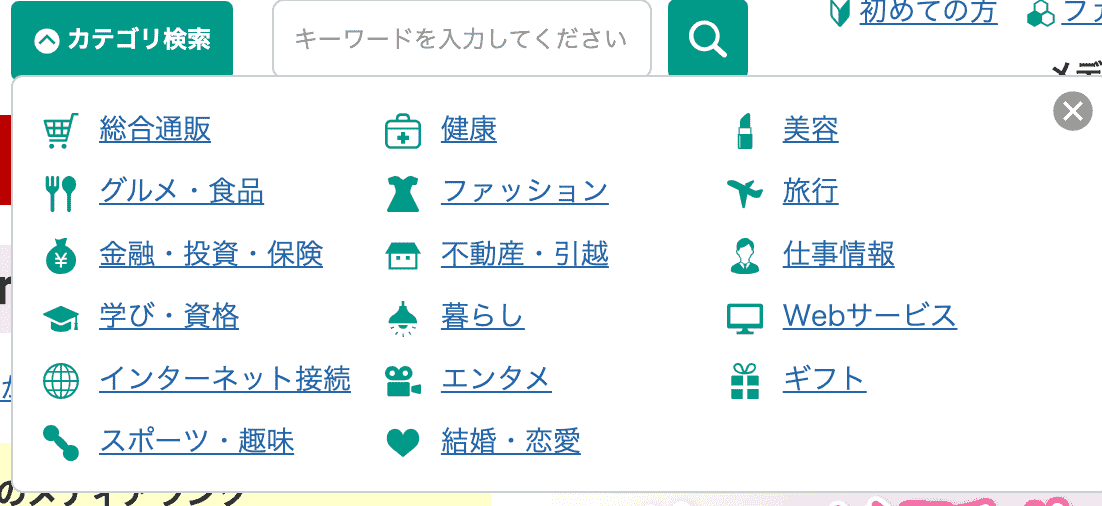Open the 総合通販 category

click(155, 130)
